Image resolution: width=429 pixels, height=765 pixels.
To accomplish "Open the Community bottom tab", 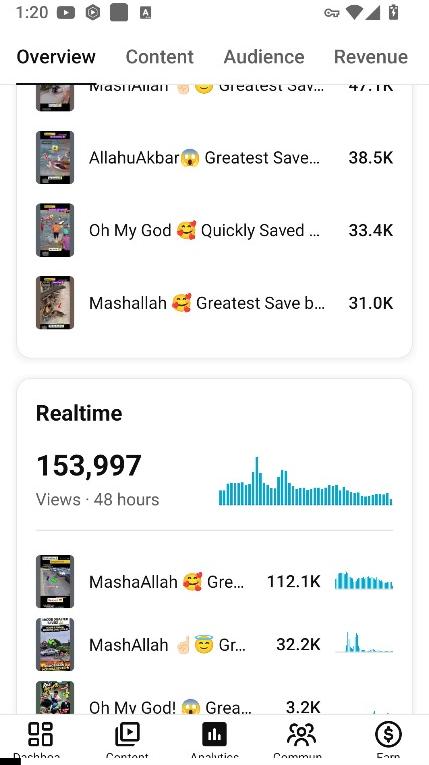I will [x=301, y=740].
